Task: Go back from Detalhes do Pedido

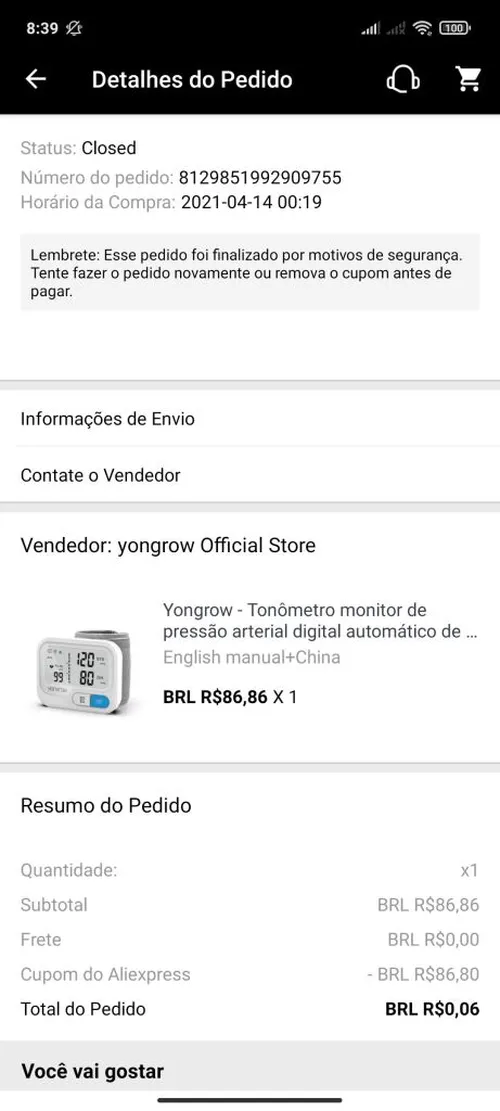Action: click(x=35, y=79)
